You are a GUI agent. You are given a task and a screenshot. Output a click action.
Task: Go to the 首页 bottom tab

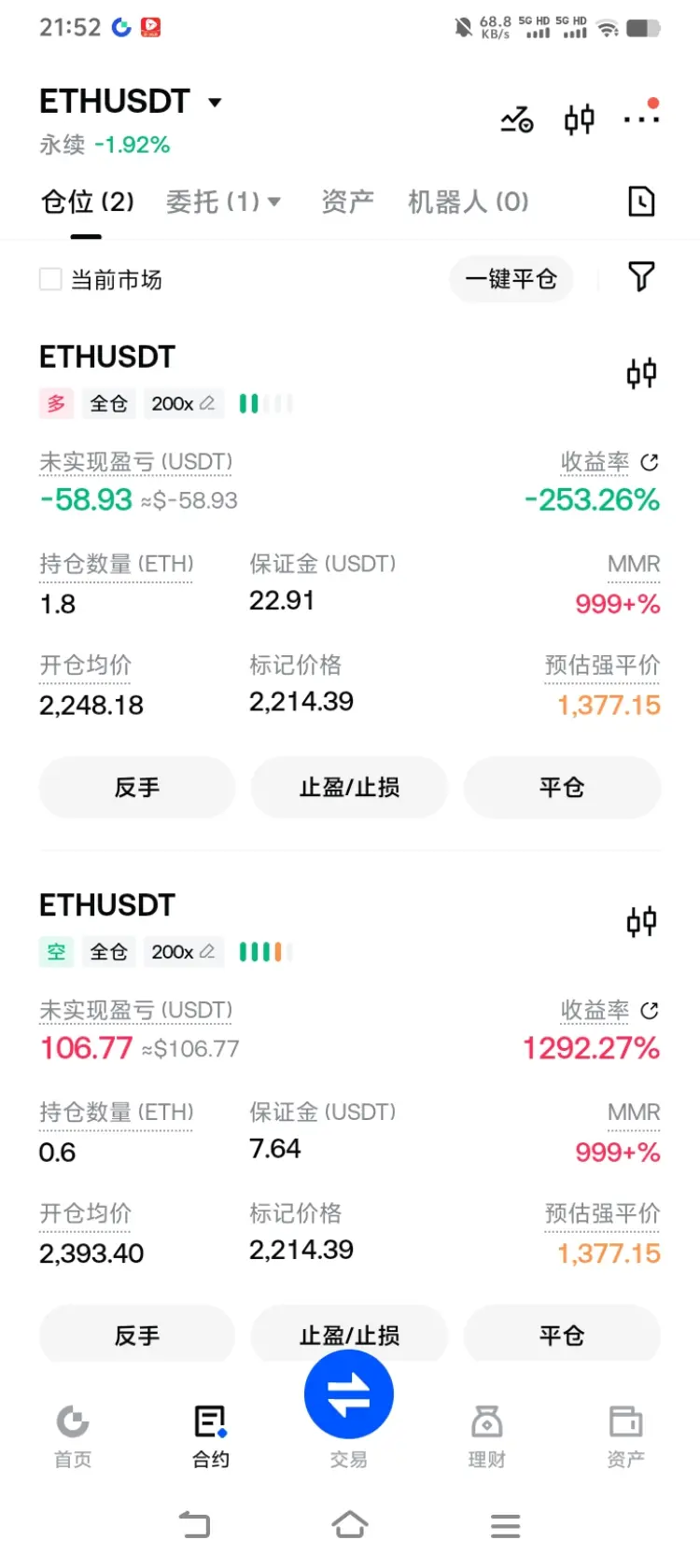(73, 1437)
